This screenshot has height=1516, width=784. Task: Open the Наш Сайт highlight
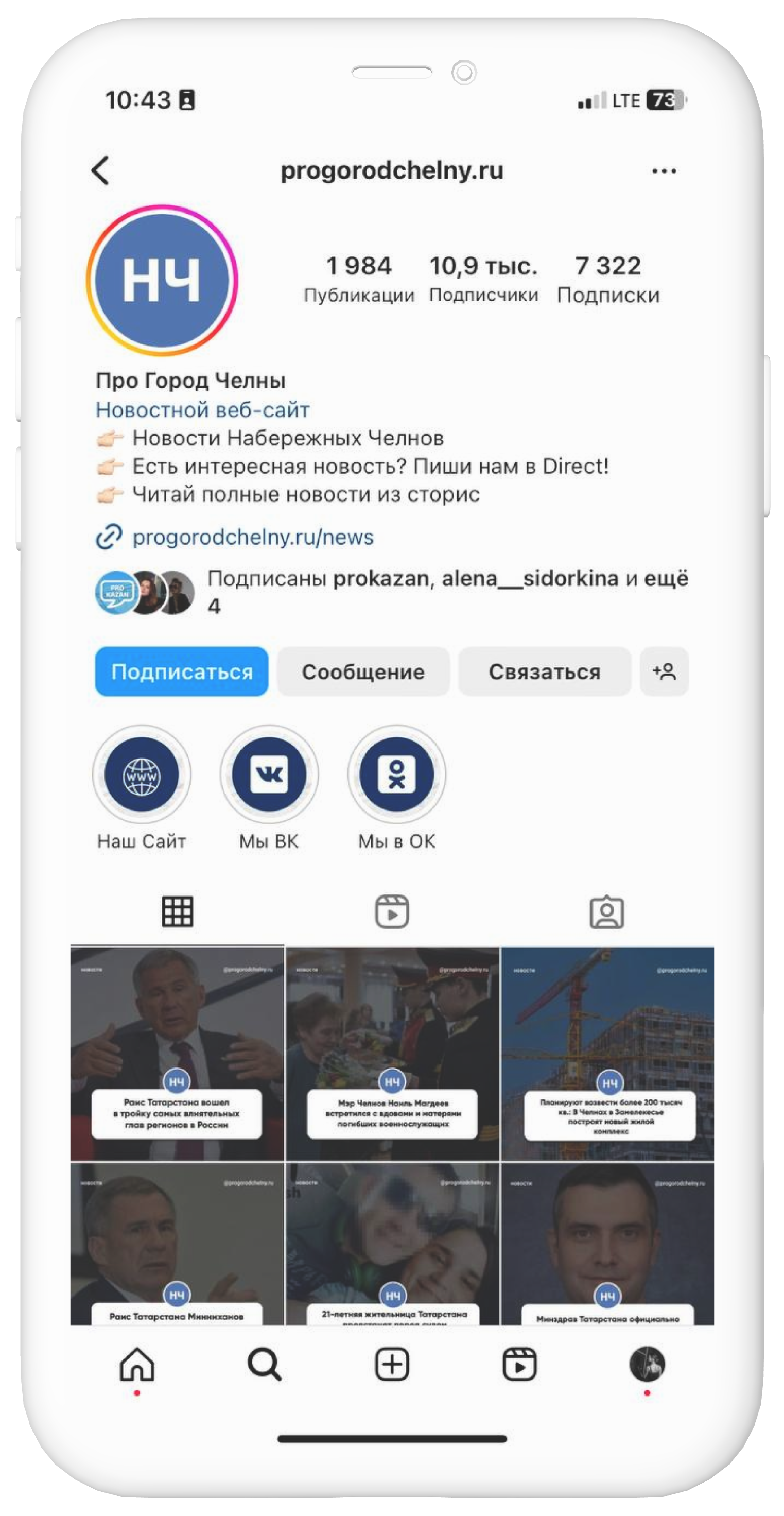tap(142, 774)
